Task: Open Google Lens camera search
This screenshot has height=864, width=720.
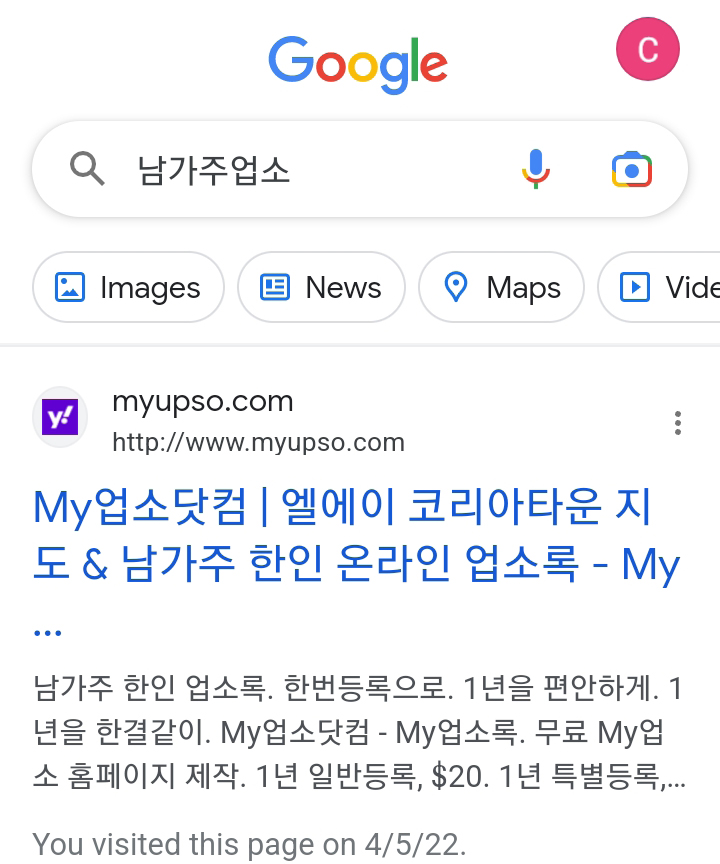Action: click(x=631, y=170)
